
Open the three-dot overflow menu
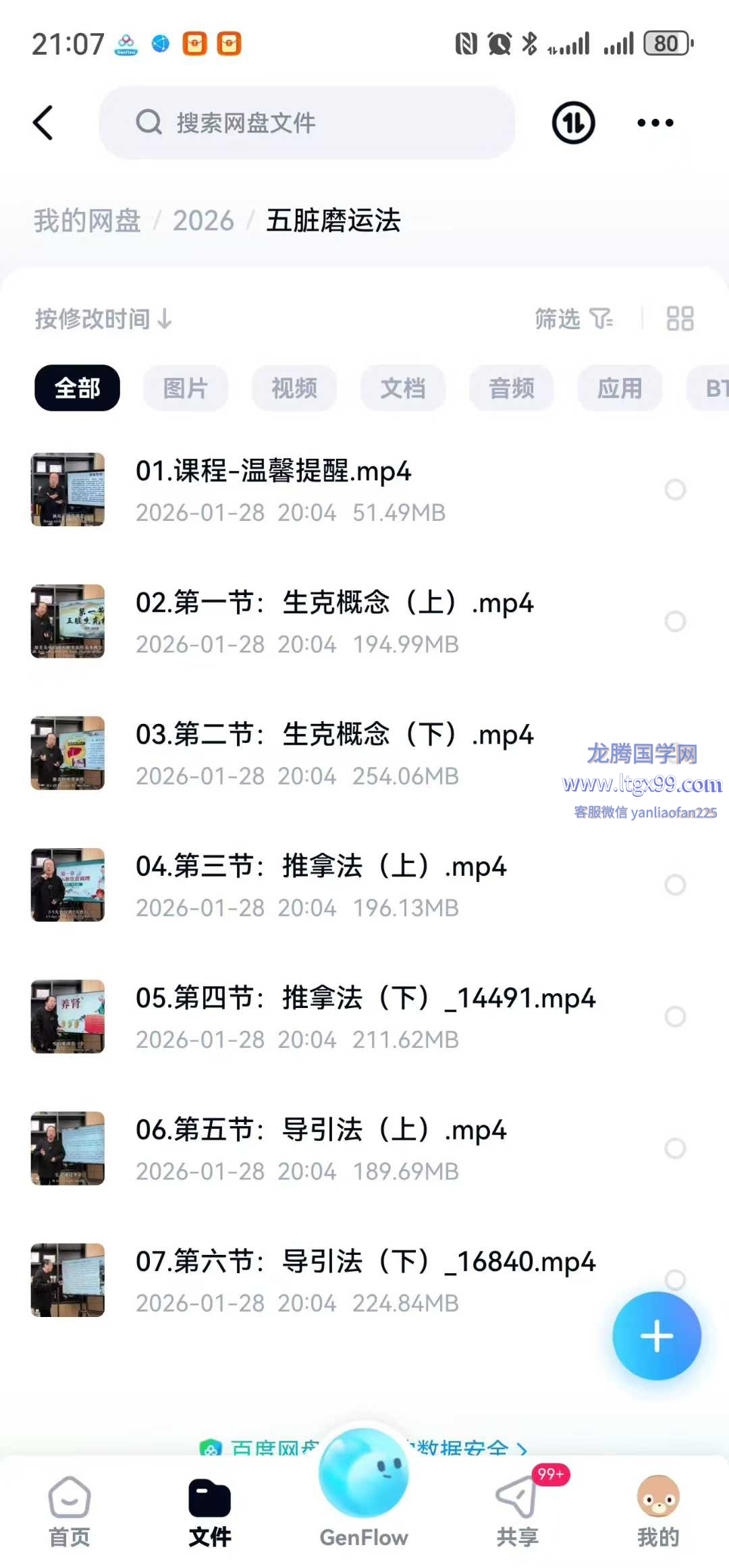[x=655, y=123]
